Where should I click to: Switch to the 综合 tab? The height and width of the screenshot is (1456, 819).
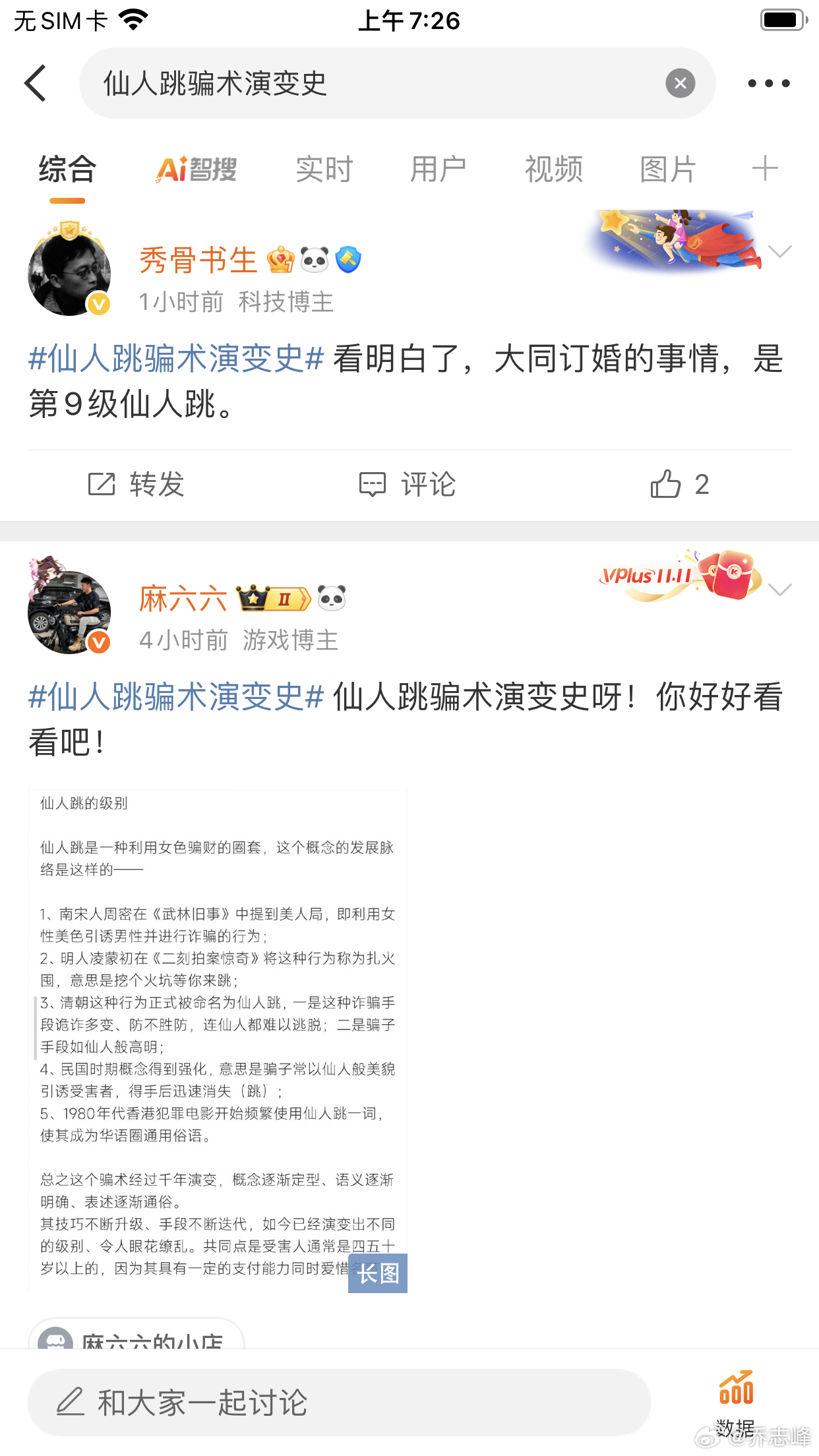point(67,170)
